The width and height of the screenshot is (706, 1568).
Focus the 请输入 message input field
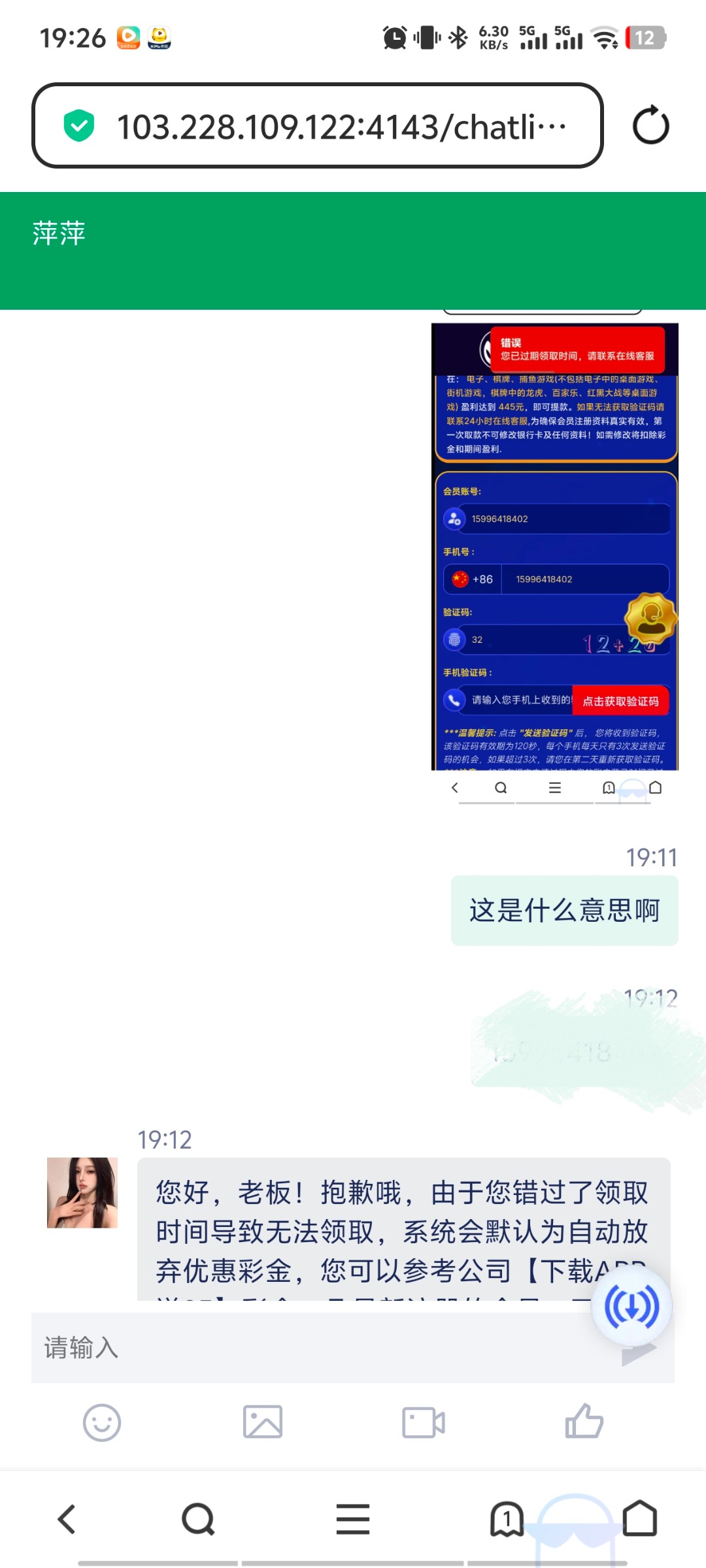click(314, 1347)
